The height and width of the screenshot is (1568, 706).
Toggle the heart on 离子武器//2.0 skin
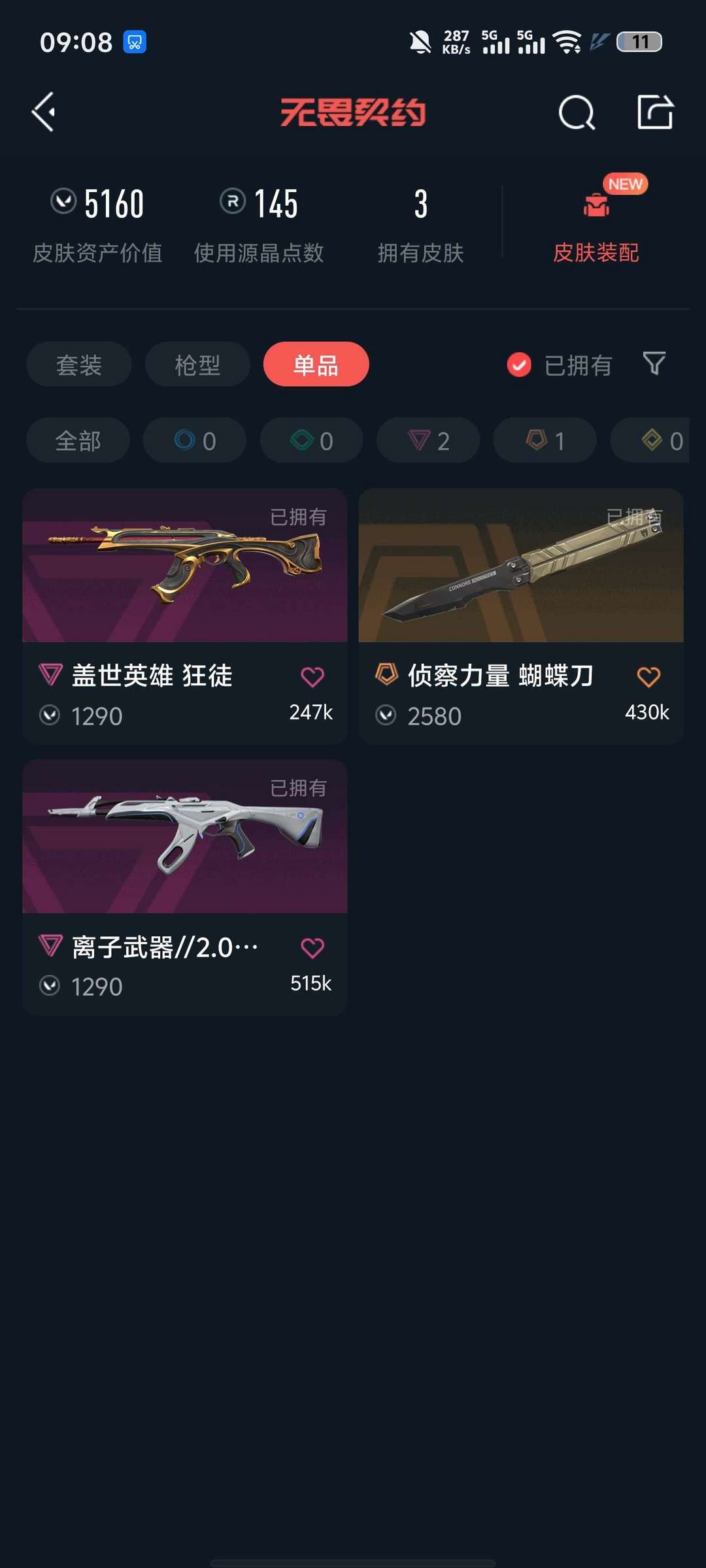[x=312, y=946]
